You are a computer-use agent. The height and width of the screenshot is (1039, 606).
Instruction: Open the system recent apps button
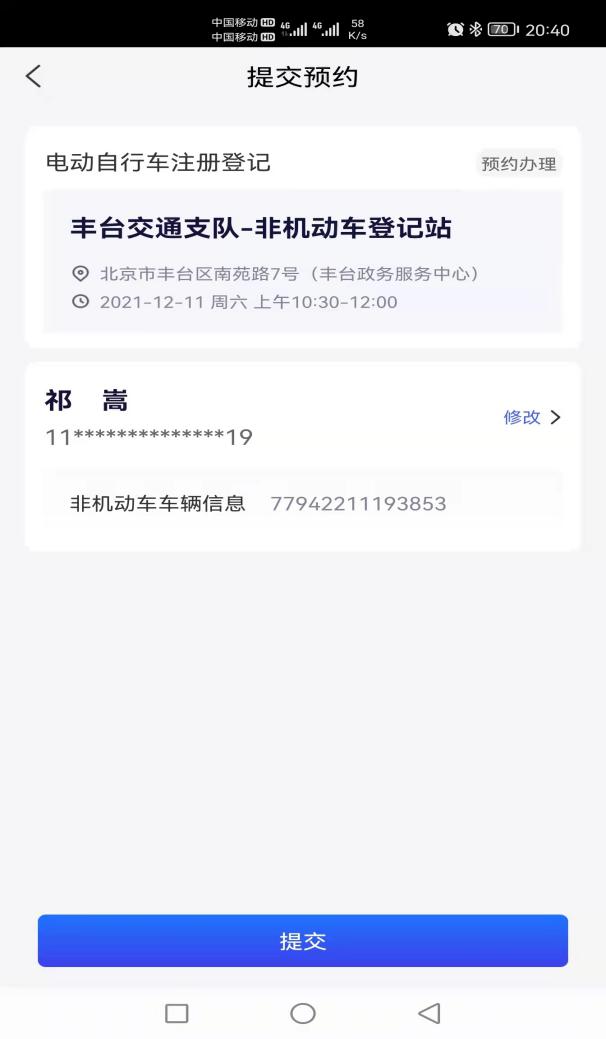(177, 1013)
